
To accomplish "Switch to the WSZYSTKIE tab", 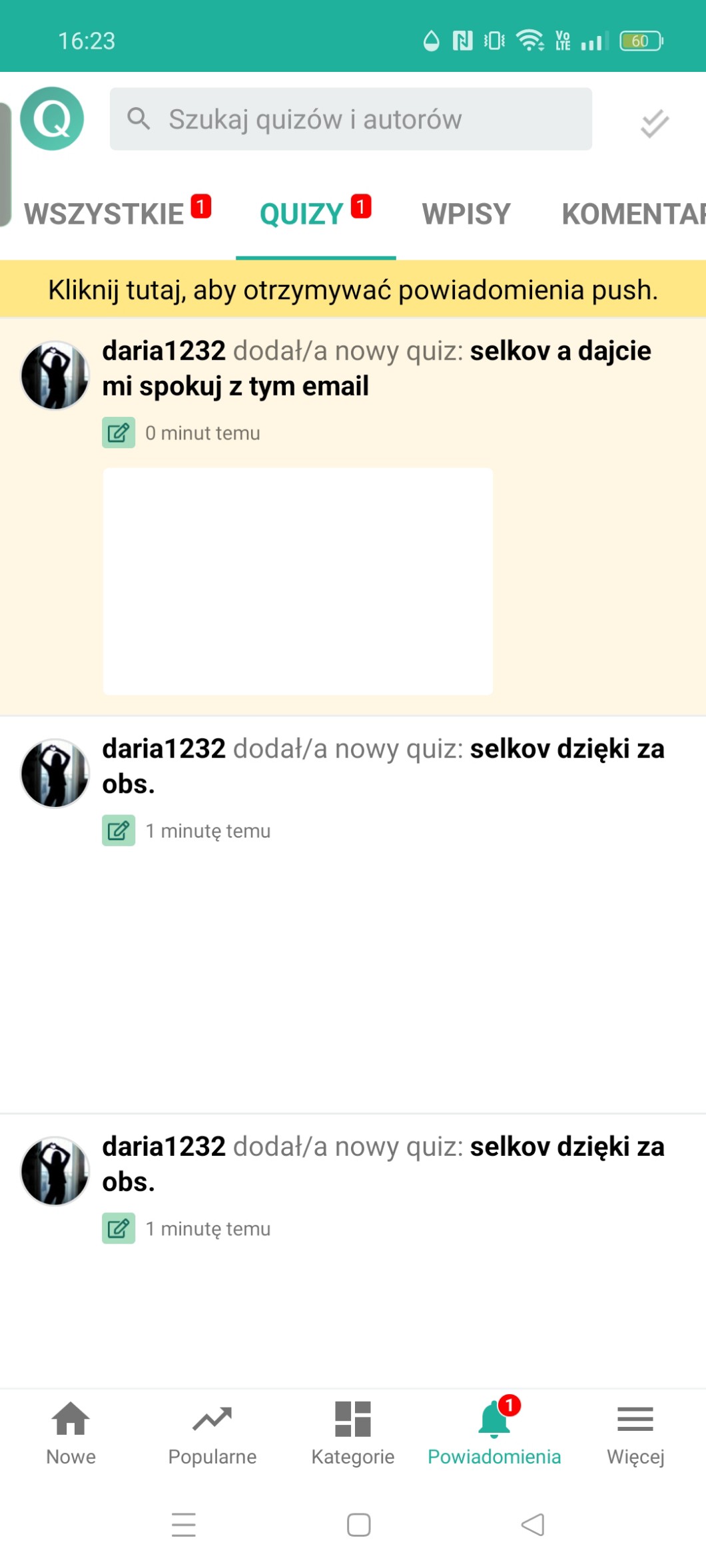I will click(x=105, y=214).
